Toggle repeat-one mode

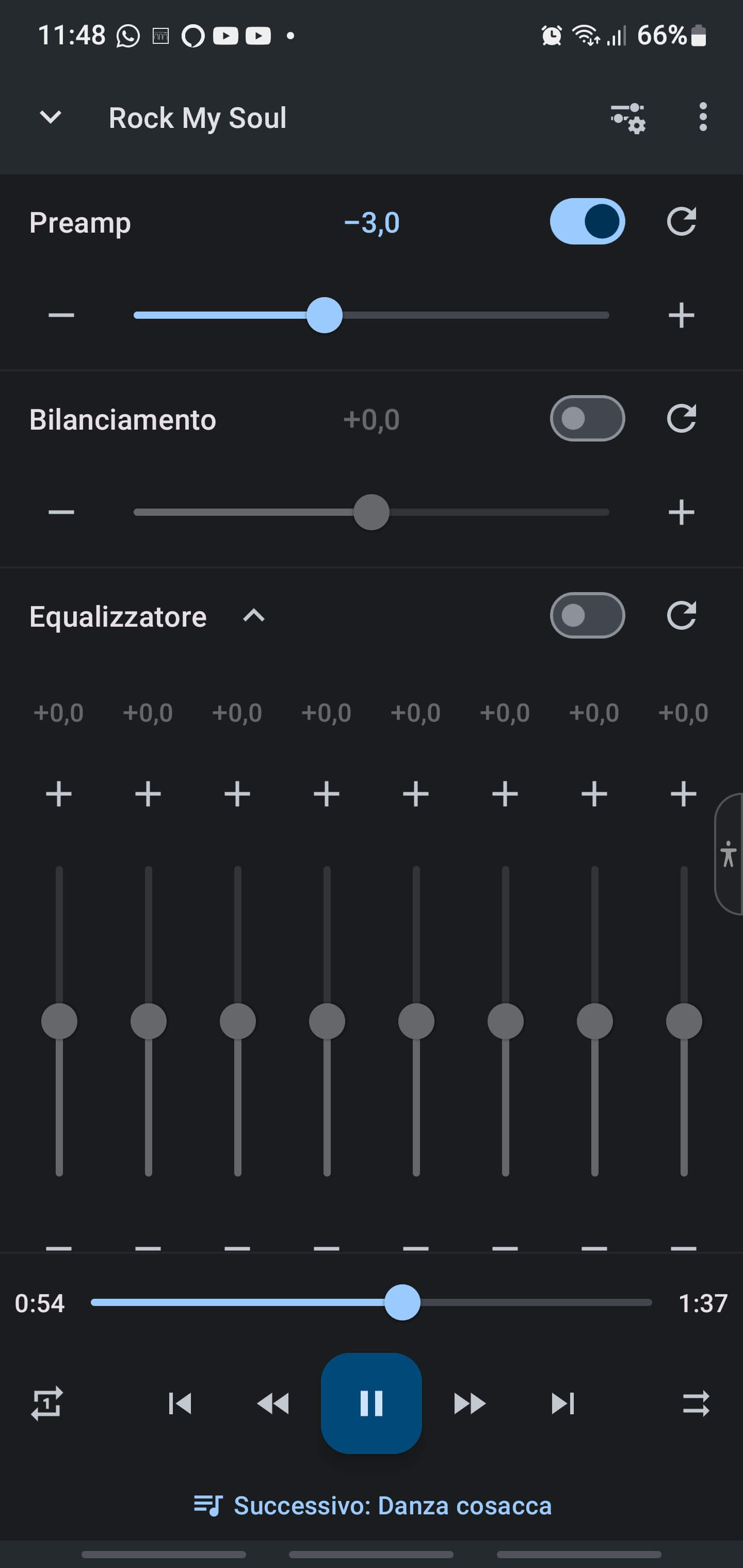coord(47,1403)
